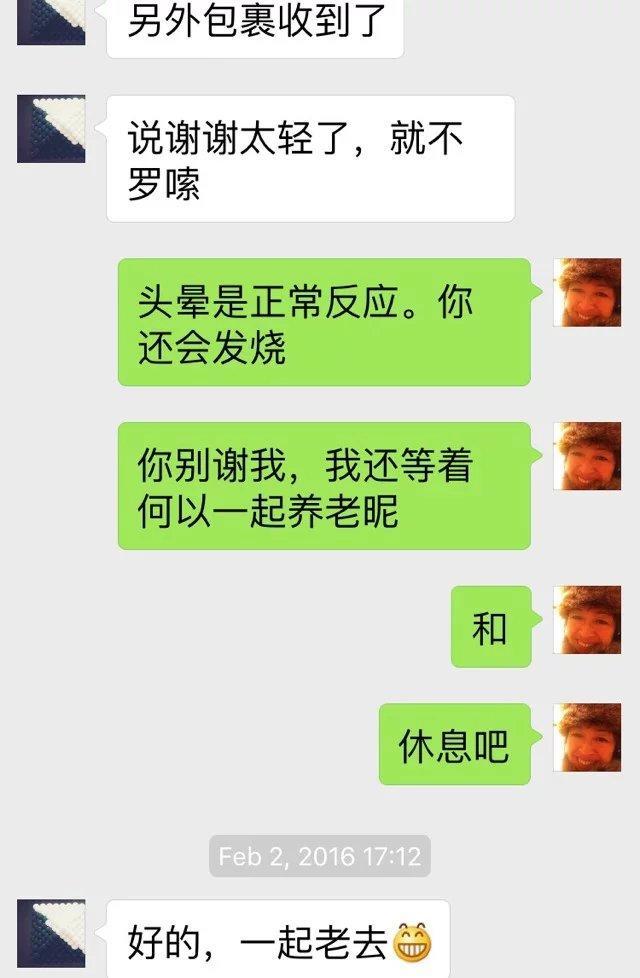Tap the avatar beside the "休息吧" message
This screenshot has width=640, height=978.
(587, 737)
